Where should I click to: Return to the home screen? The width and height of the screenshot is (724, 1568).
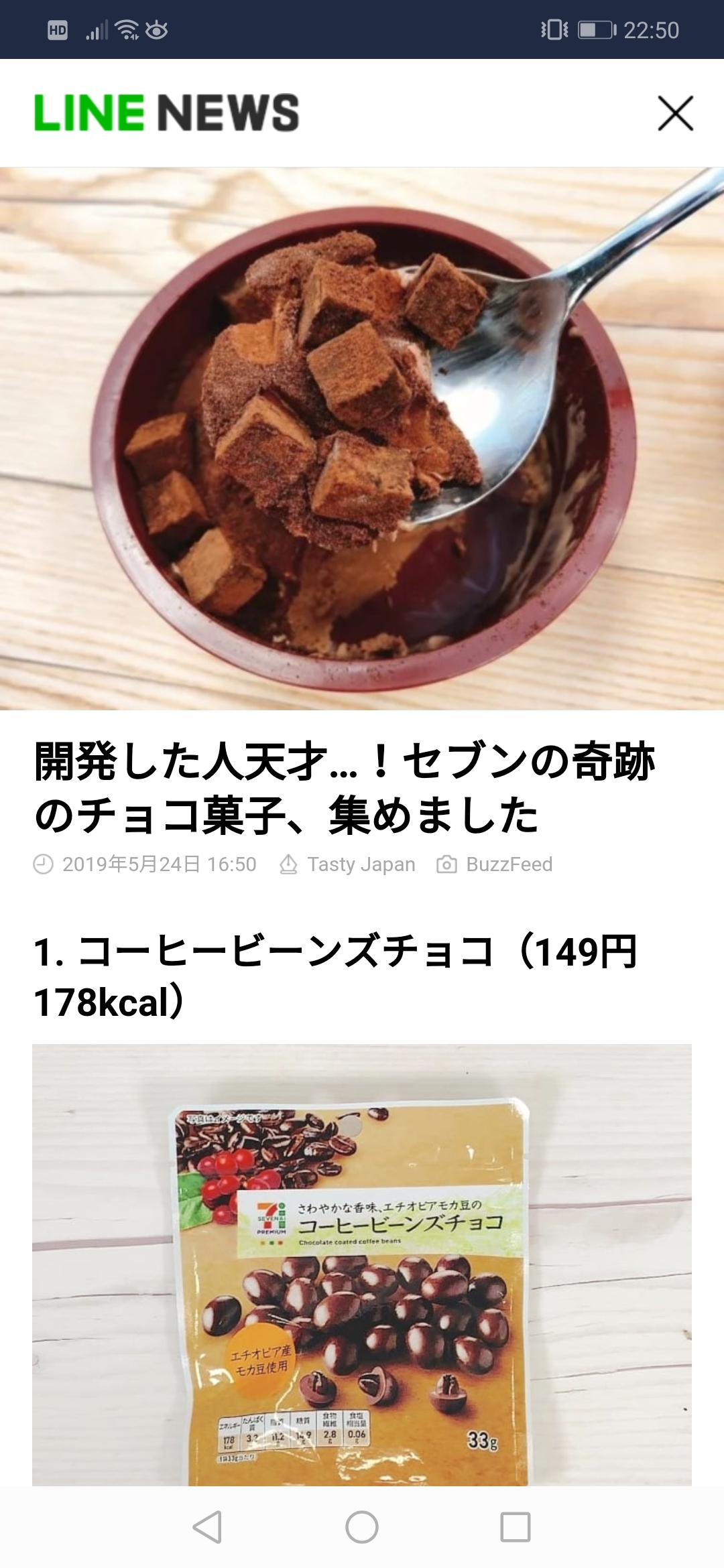(x=362, y=1527)
